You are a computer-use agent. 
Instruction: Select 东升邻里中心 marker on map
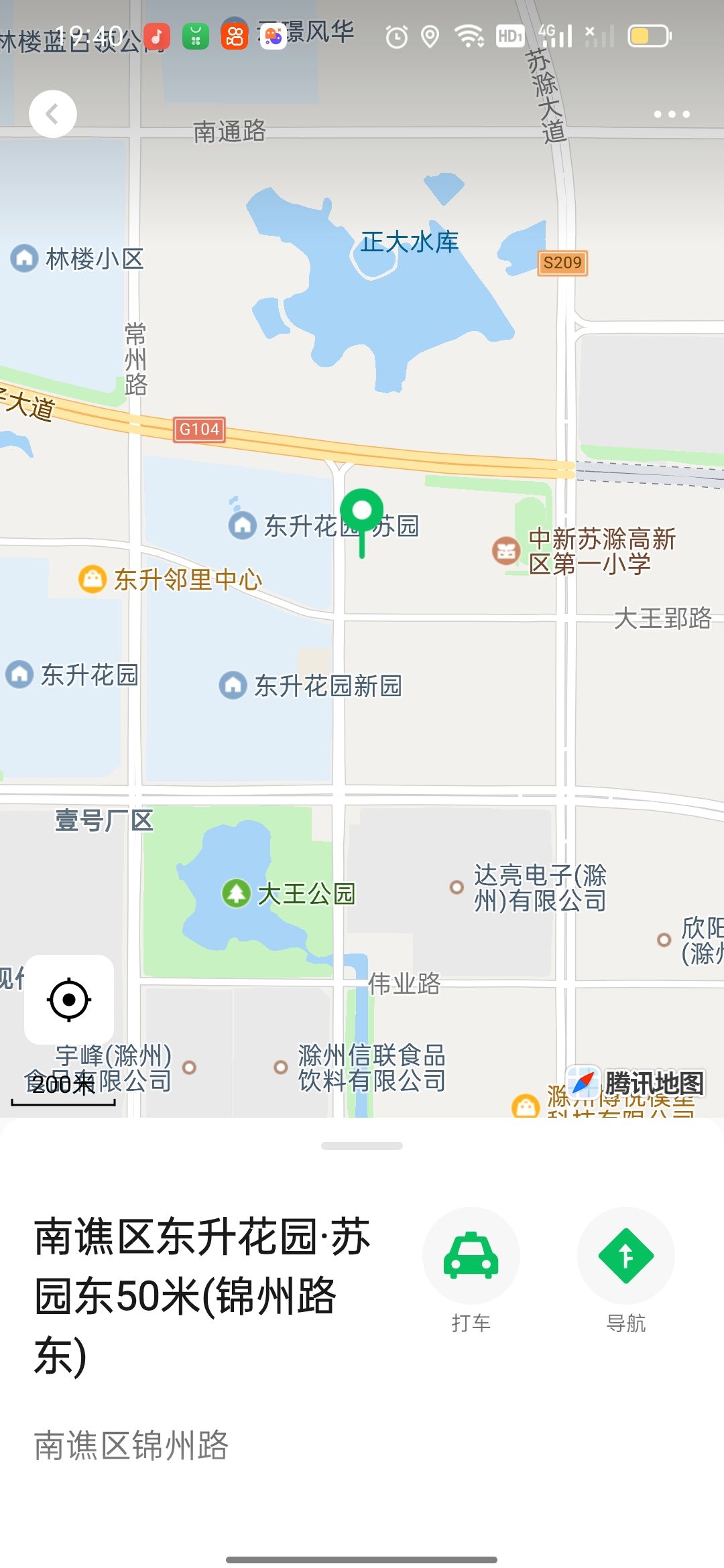93,579
